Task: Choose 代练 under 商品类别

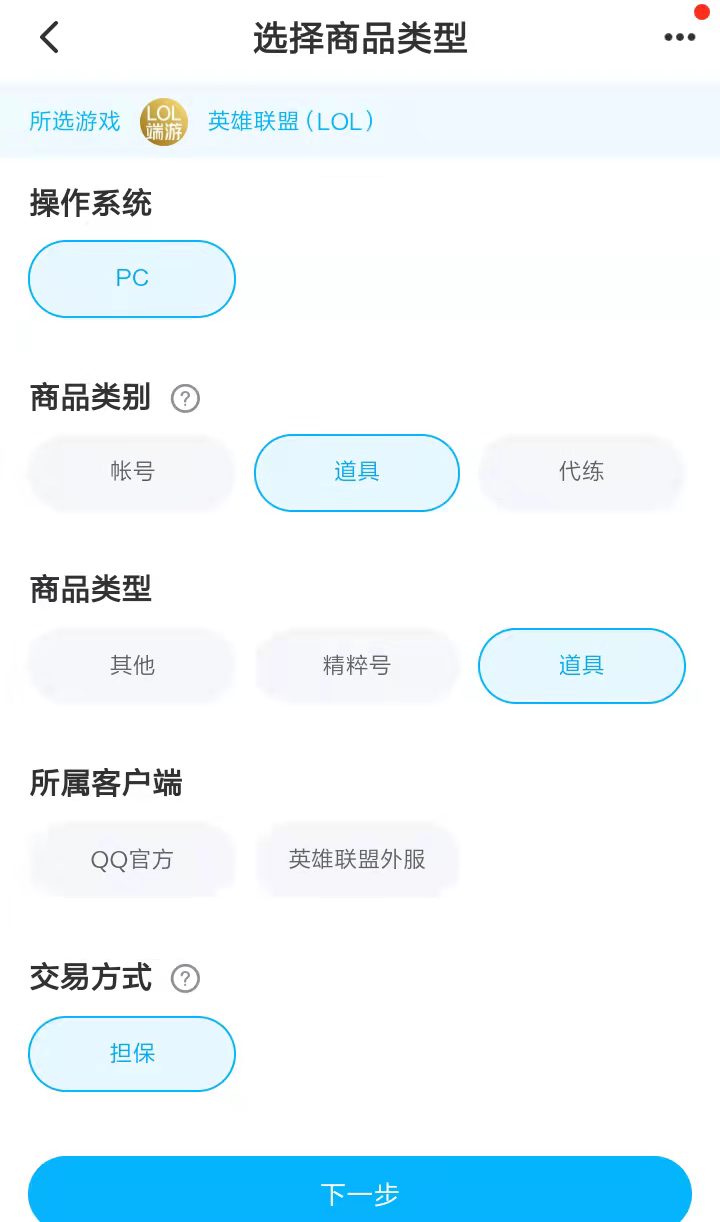Action: pyautogui.click(x=582, y=472)
